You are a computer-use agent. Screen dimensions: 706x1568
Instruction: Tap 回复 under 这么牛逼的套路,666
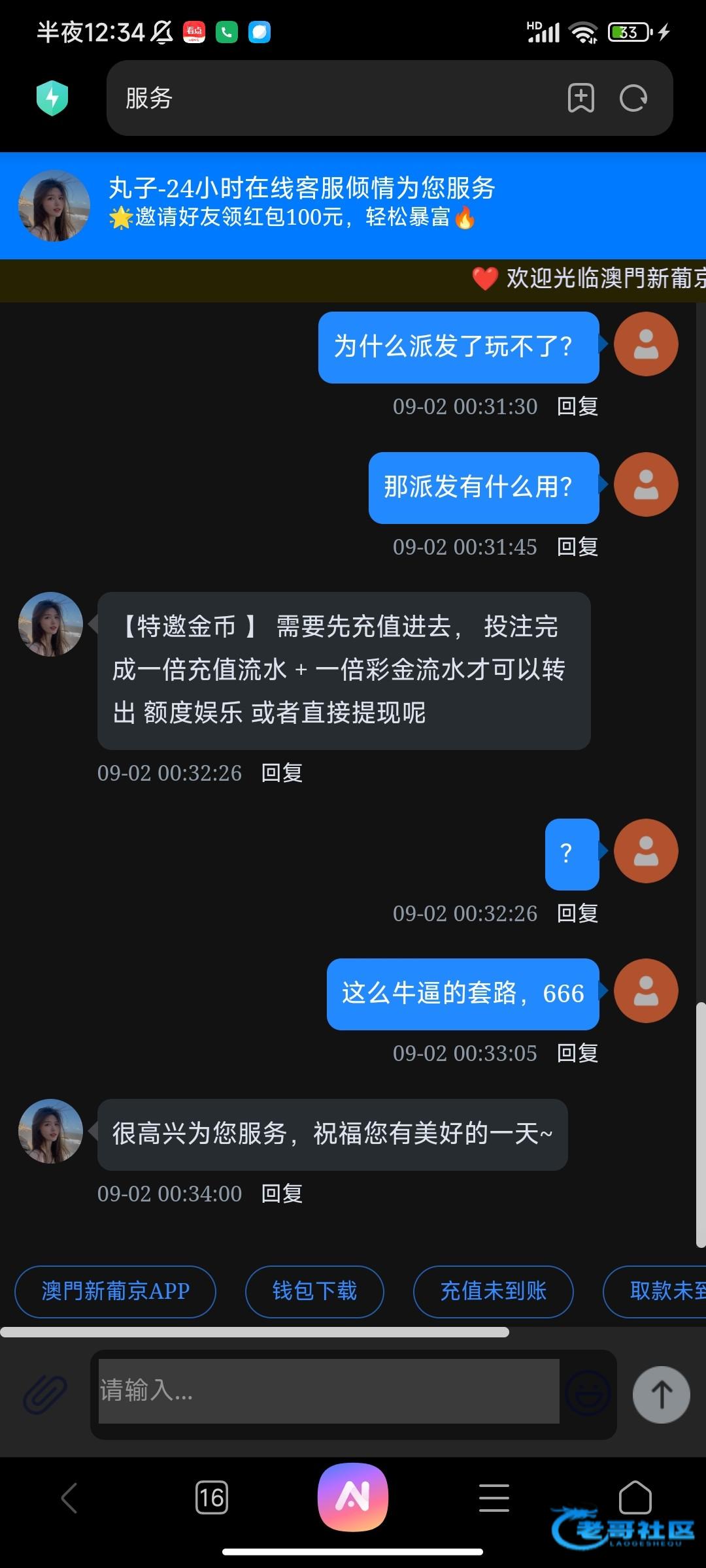tap(577, 1053)
